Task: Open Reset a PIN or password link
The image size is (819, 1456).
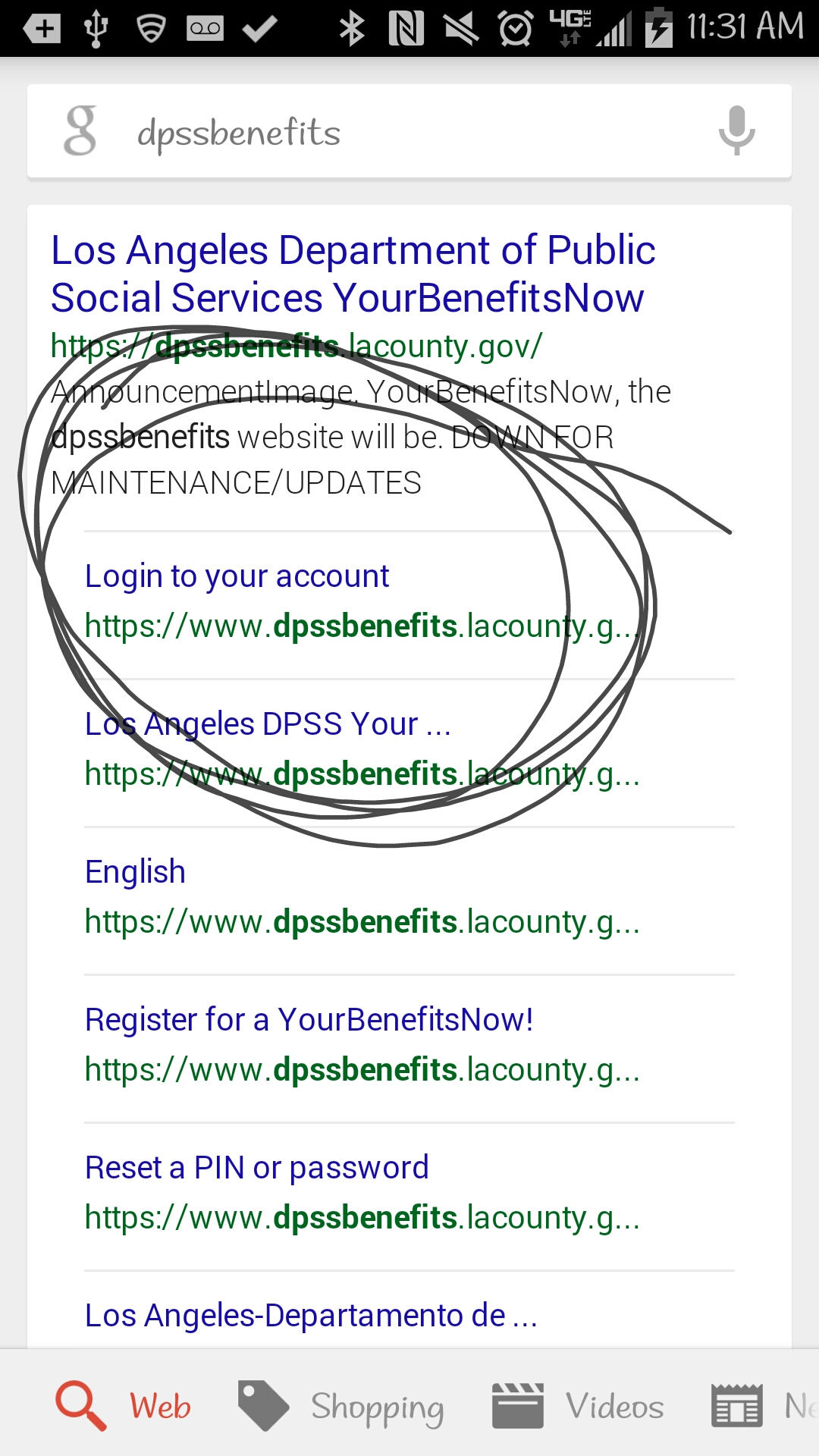Action: [256, 1168]
